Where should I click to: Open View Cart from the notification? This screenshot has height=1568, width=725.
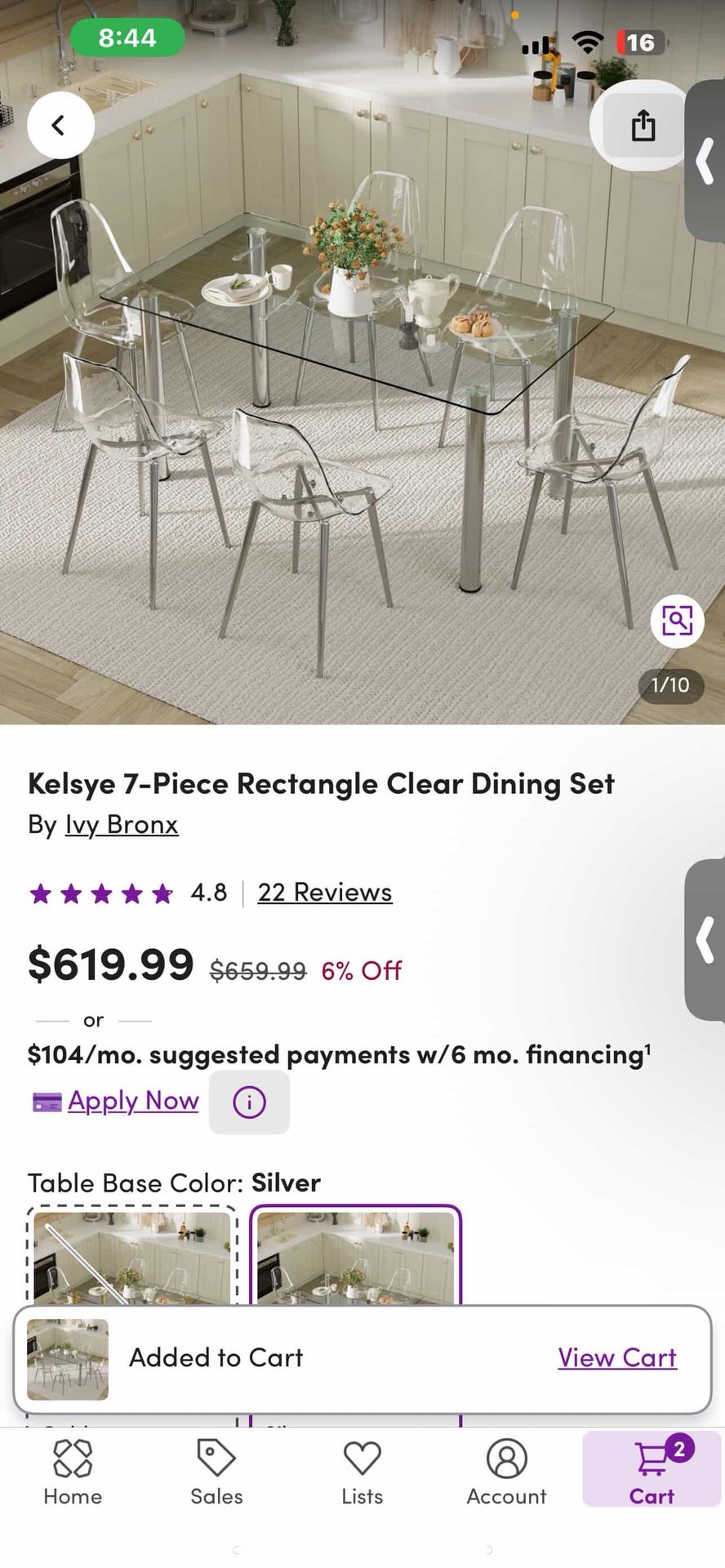point(616,1357)
